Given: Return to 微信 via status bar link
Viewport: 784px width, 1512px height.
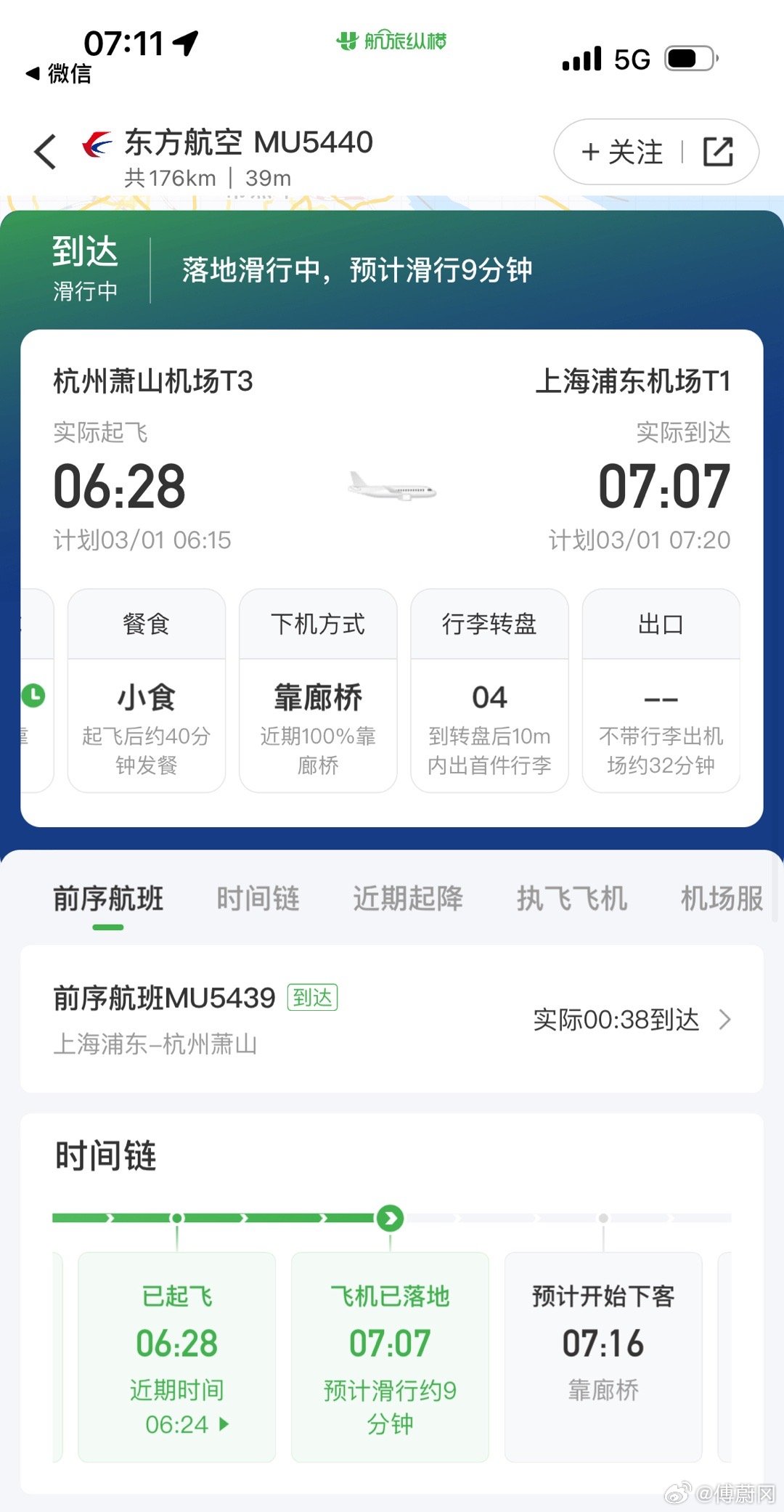Looking at the screenshot, I should coord(60,73).
